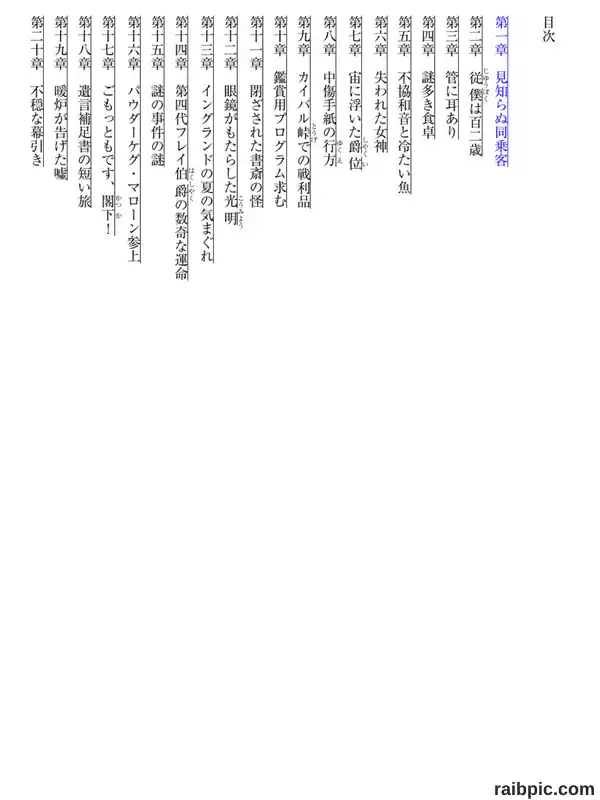This screenshot has width=600, height=800.
Task: Open chapter 14, 第四代フレイ伯爵の数奇な運命
Action: (x=182, y=148)
